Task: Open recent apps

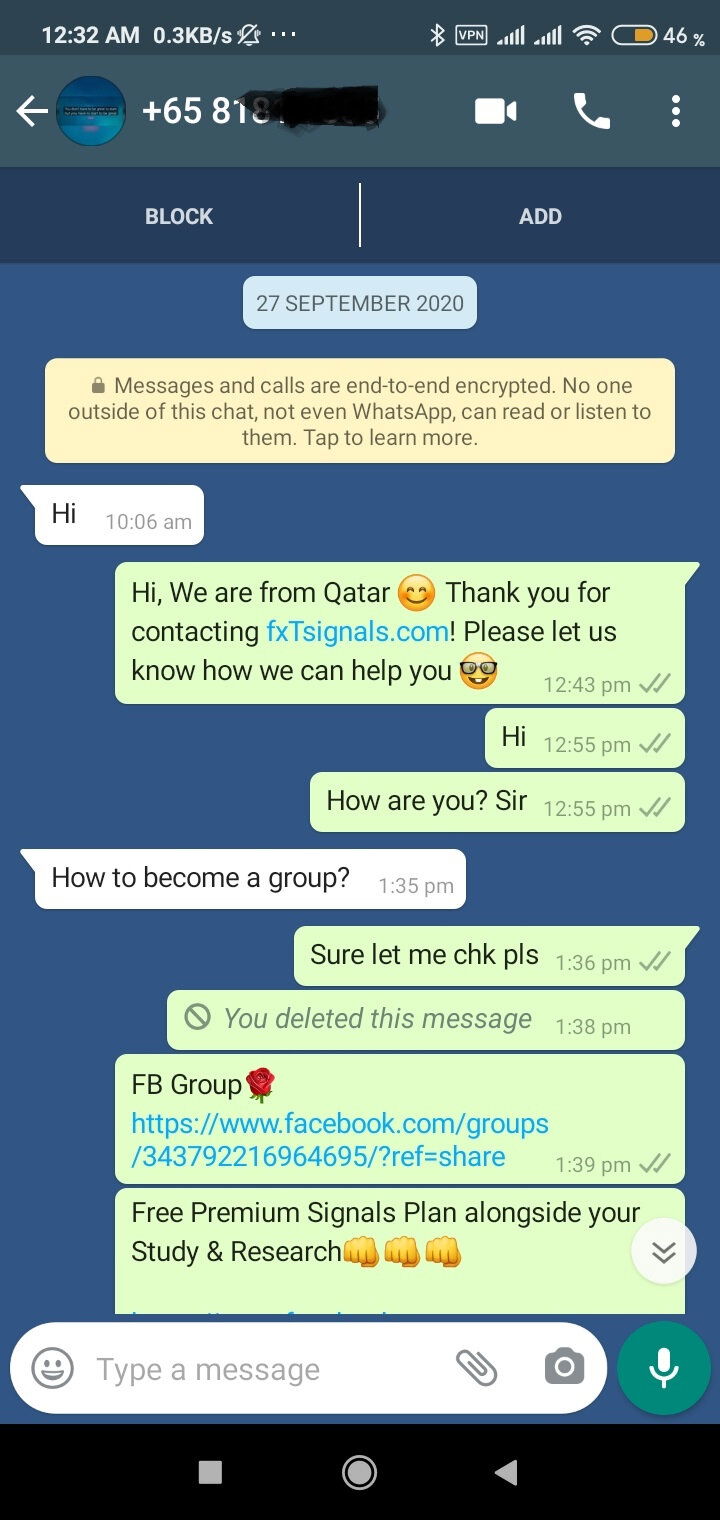Action: tap(210, 1472)
